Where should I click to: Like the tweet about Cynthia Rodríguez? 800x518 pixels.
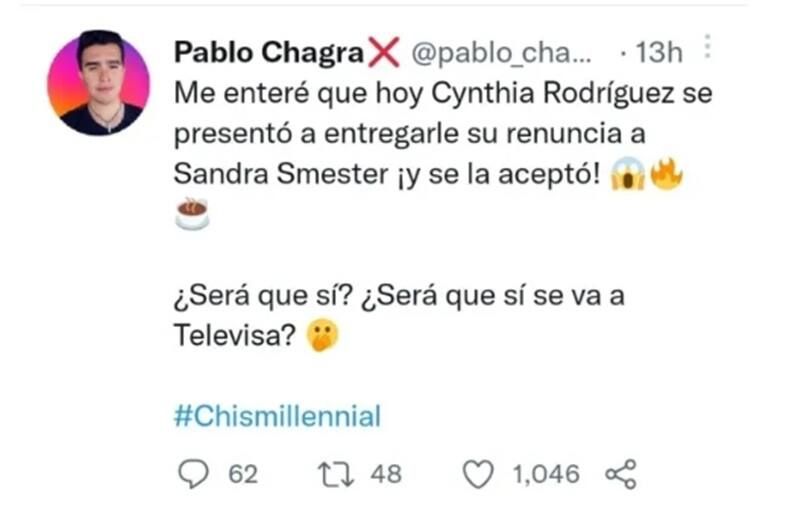pos(480,475)
